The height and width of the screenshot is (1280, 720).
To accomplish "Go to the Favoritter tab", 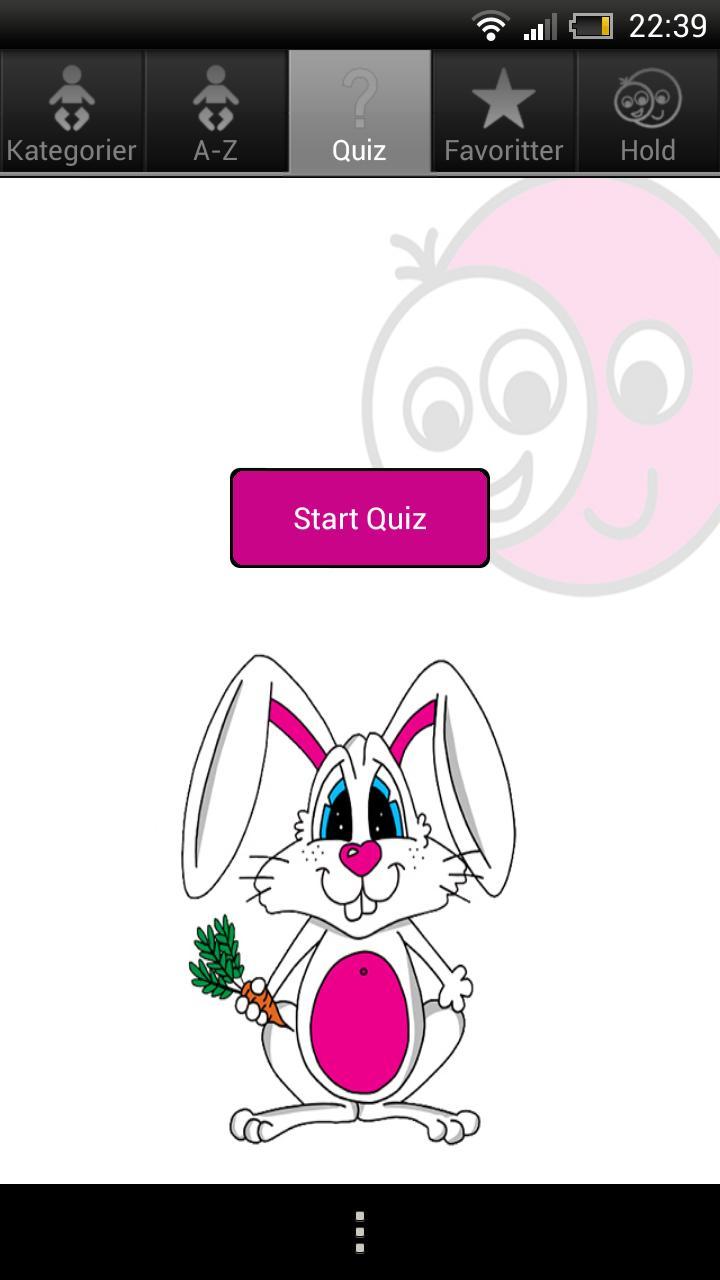I will coord(504,113).
